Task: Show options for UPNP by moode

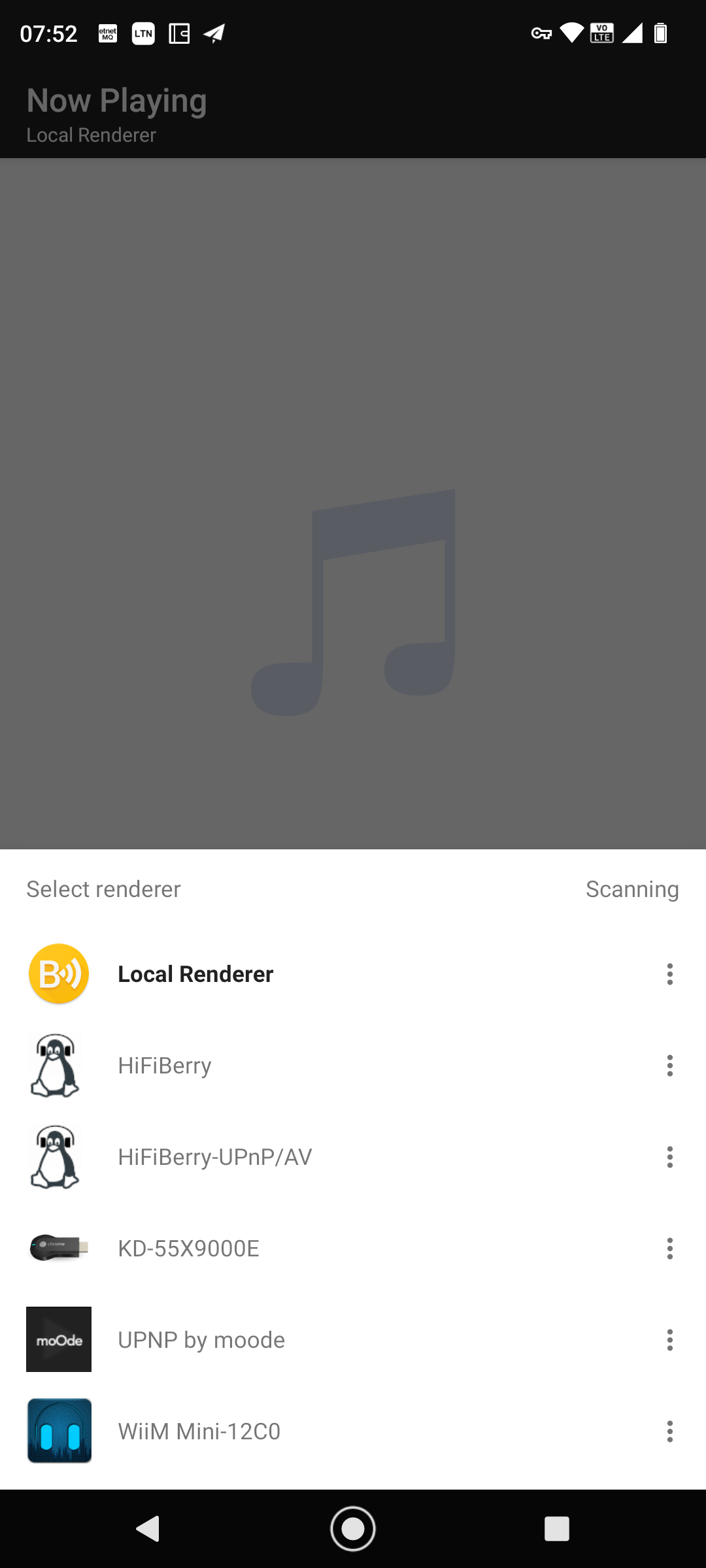Action: coord(669,1339)
